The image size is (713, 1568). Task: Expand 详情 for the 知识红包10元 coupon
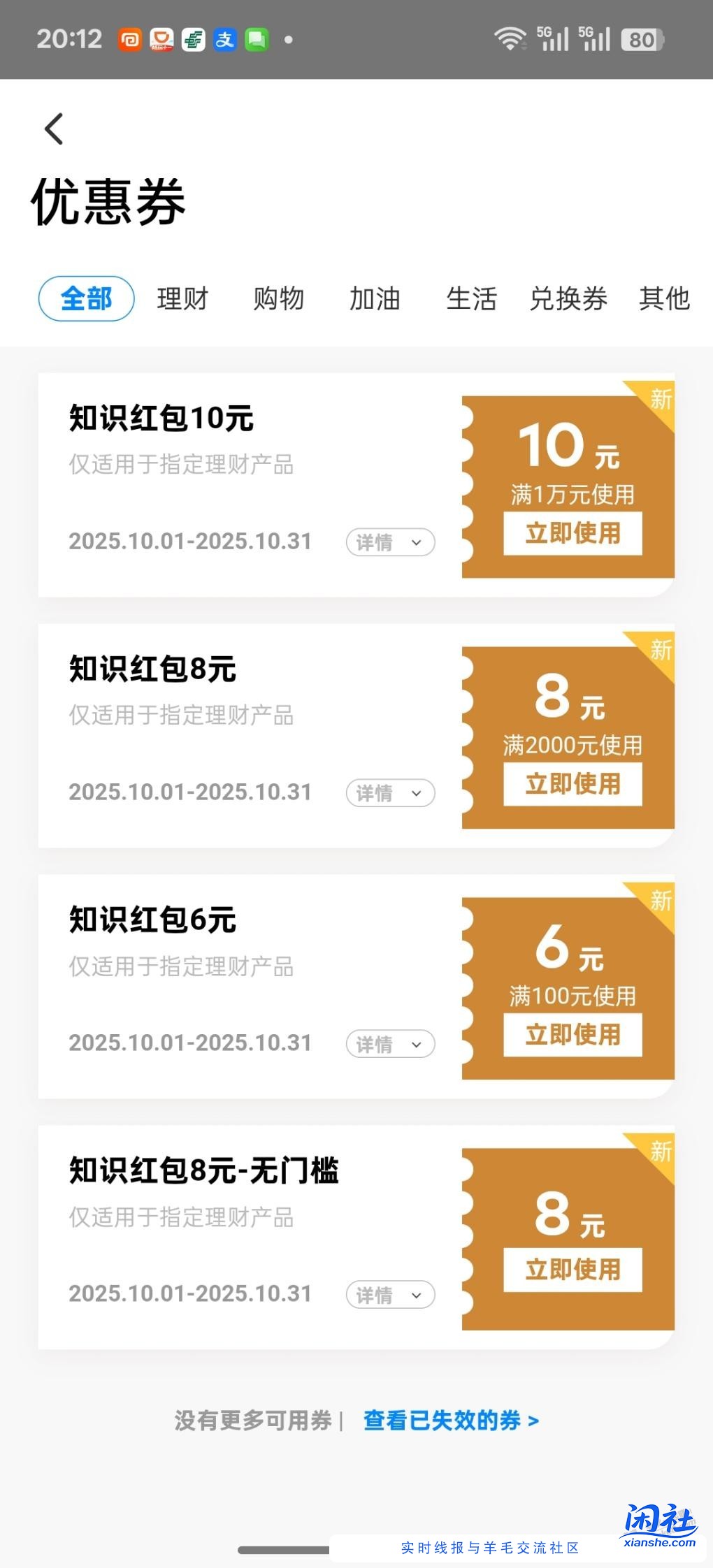coord(389,542)
